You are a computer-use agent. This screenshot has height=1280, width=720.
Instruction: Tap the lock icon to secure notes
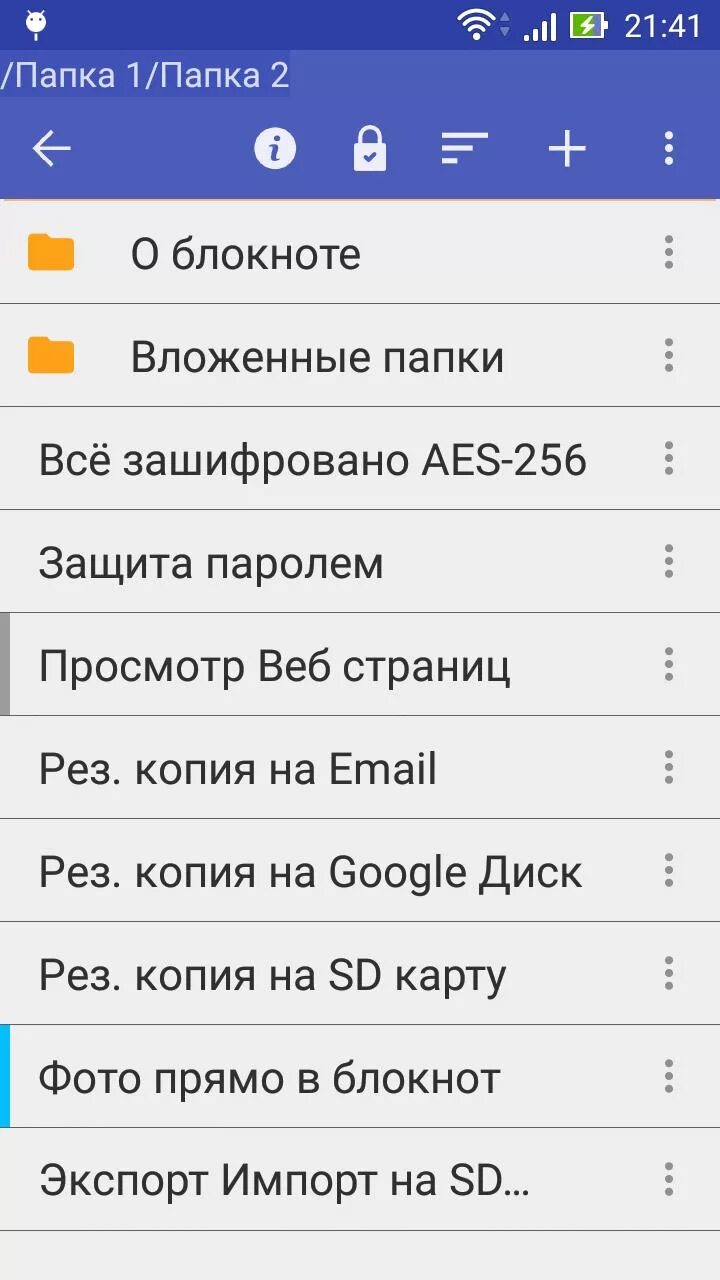369,149
